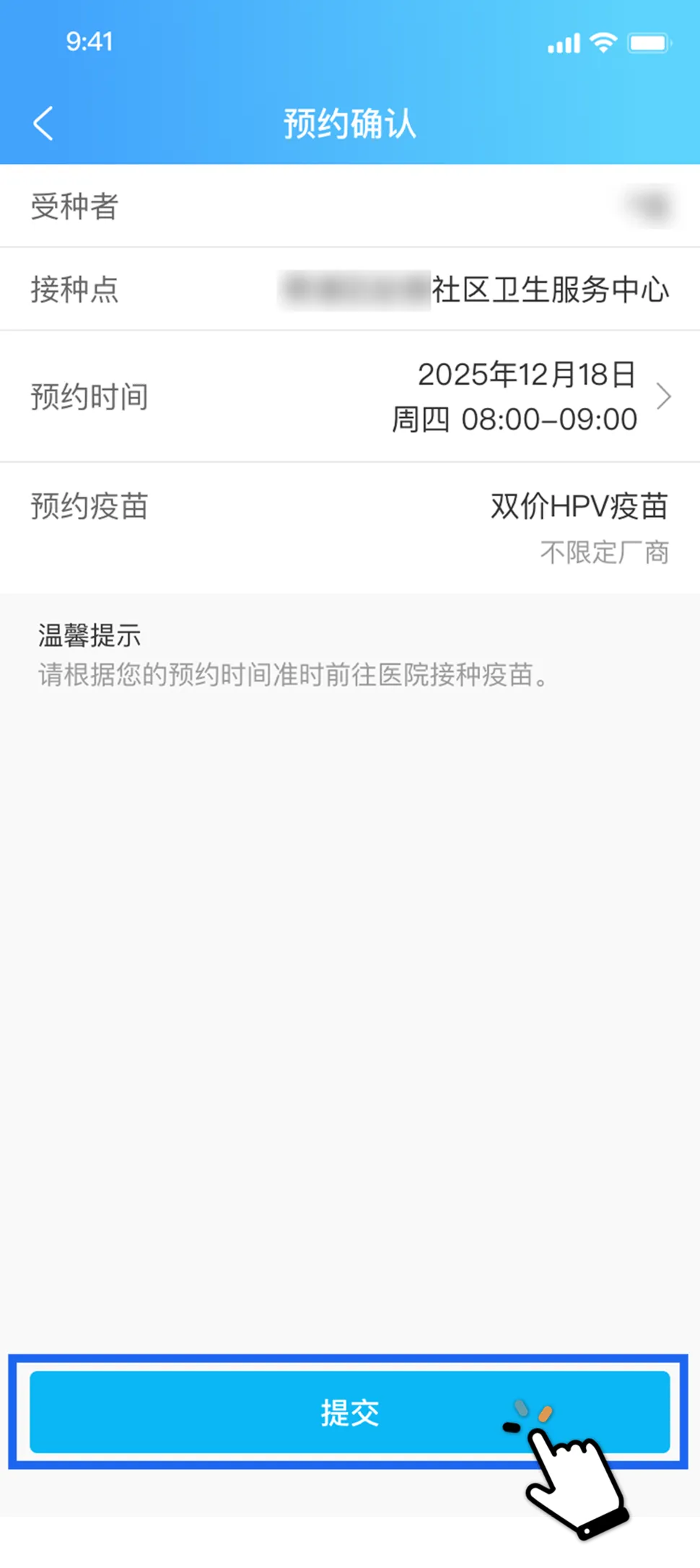
Task: Tap the clock time 9:41 in status bar
Action: (89, 42)
